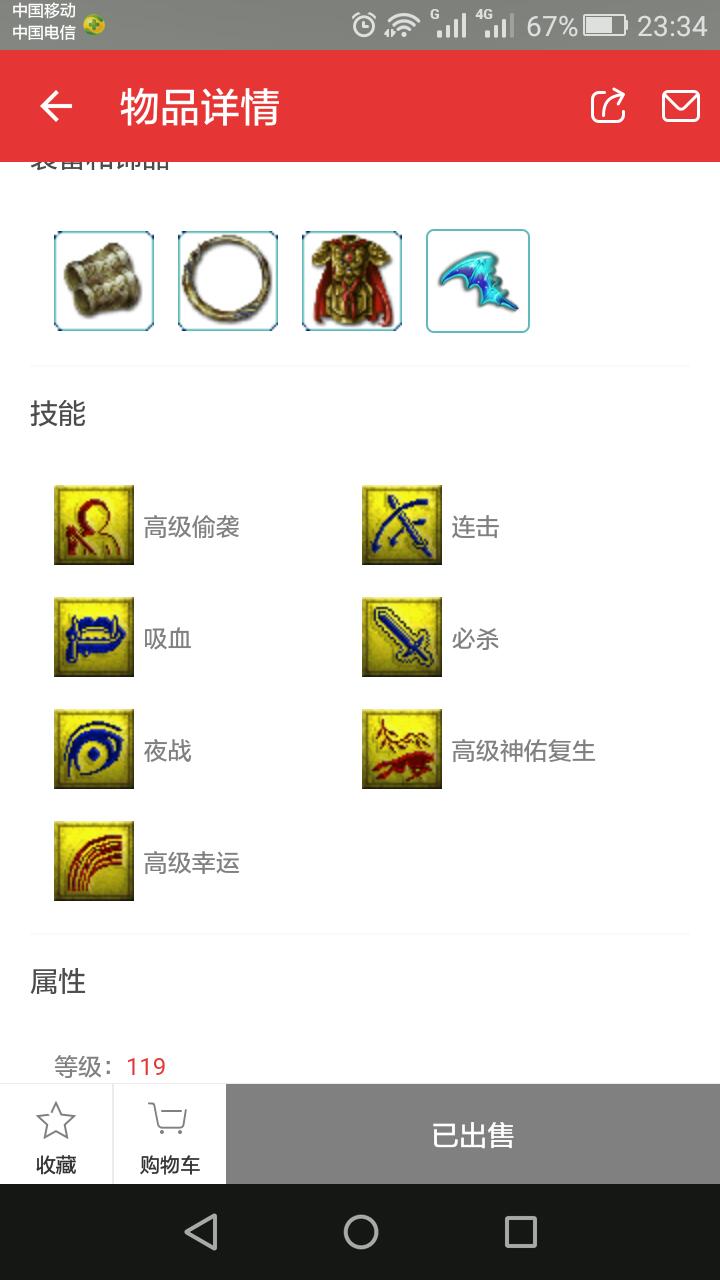Go to the system home screen
Viewport: 720px width, 1280px height.
[x=361, y=1232]
